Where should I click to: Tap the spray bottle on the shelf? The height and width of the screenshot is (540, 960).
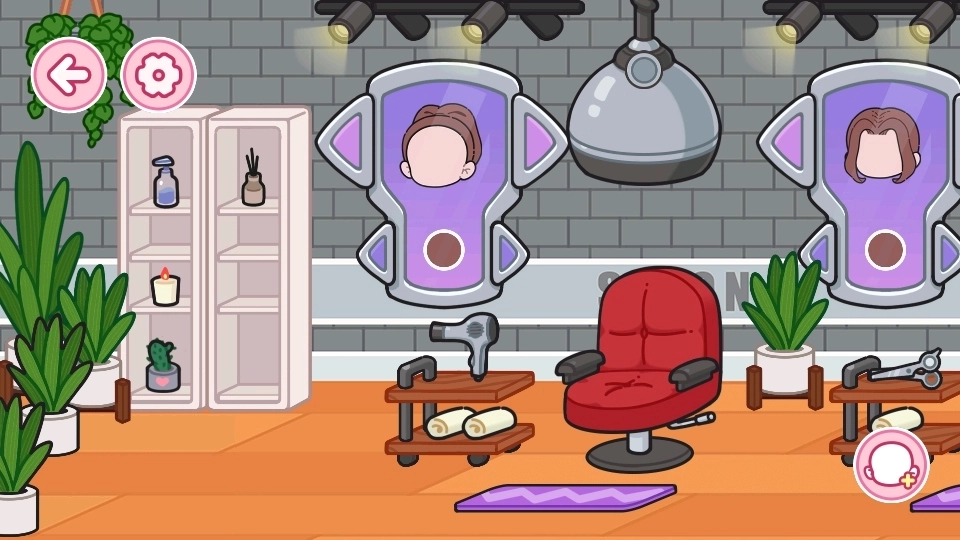click(x=165, y=184)
